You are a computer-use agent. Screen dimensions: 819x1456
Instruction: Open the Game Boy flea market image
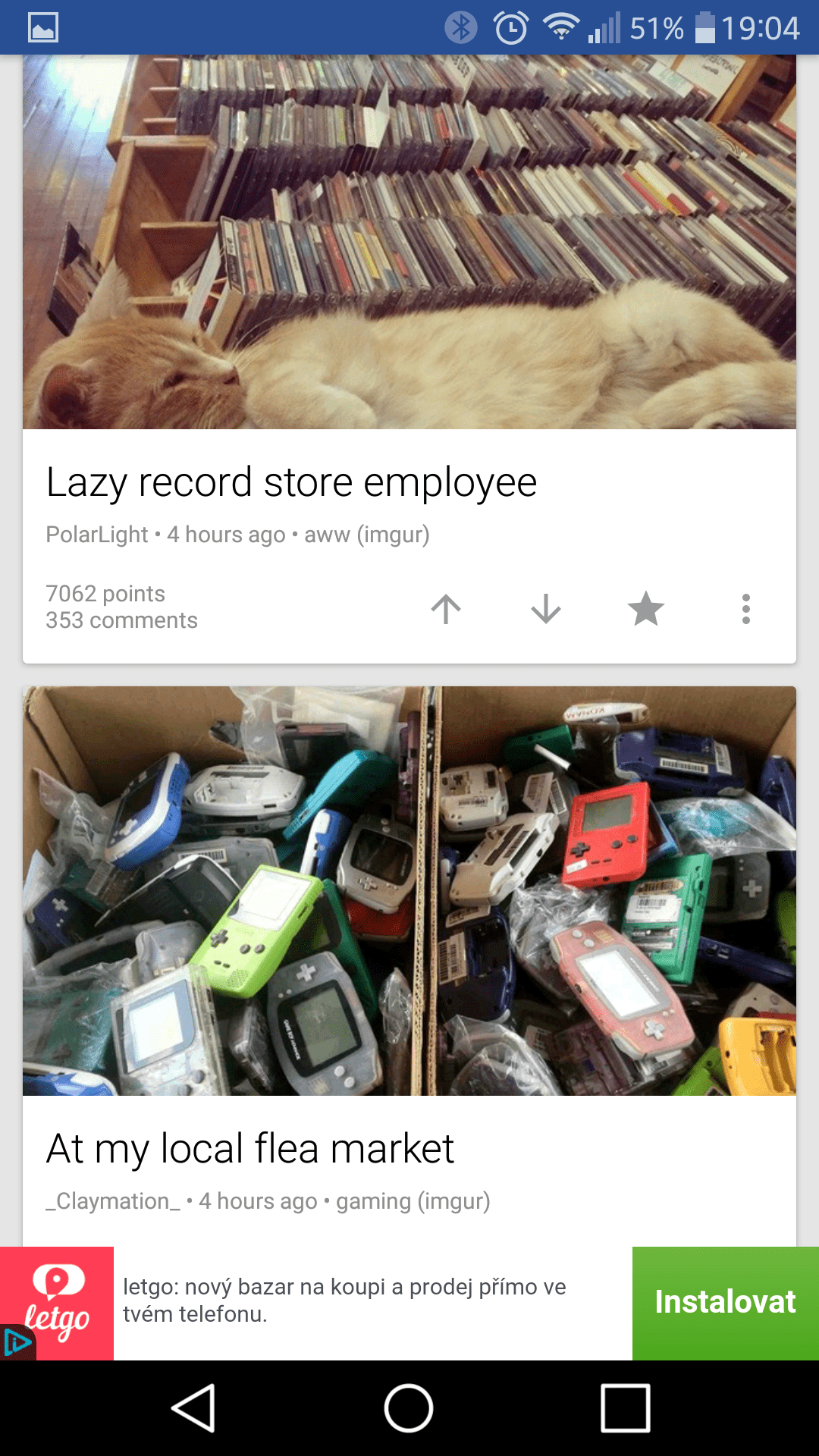point(409,891)
